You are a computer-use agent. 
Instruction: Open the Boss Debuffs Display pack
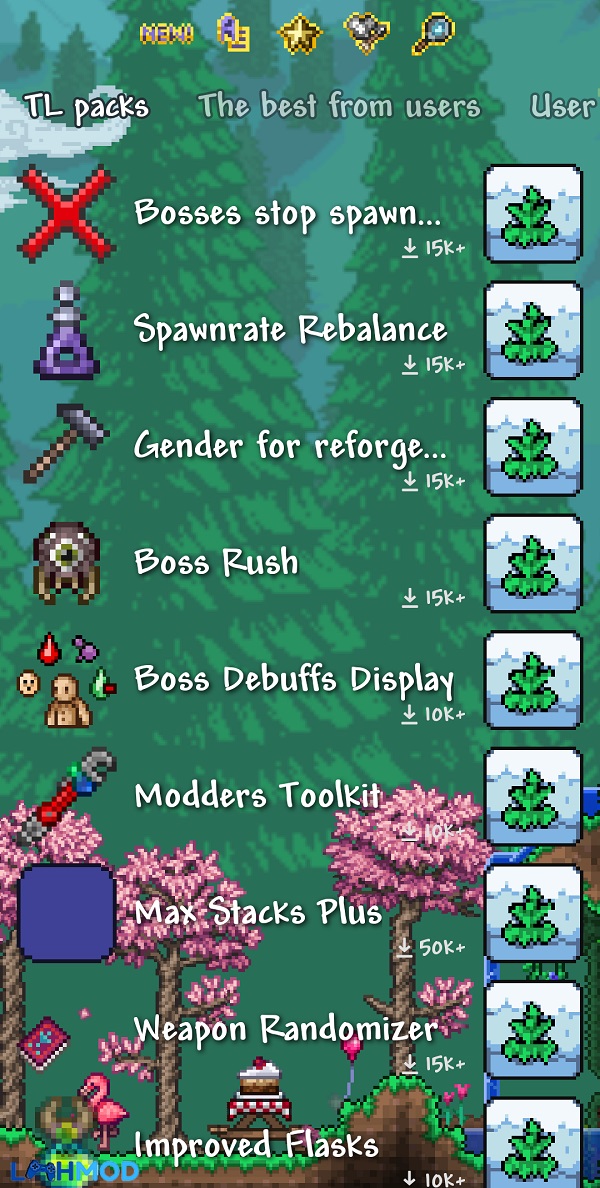294,679
